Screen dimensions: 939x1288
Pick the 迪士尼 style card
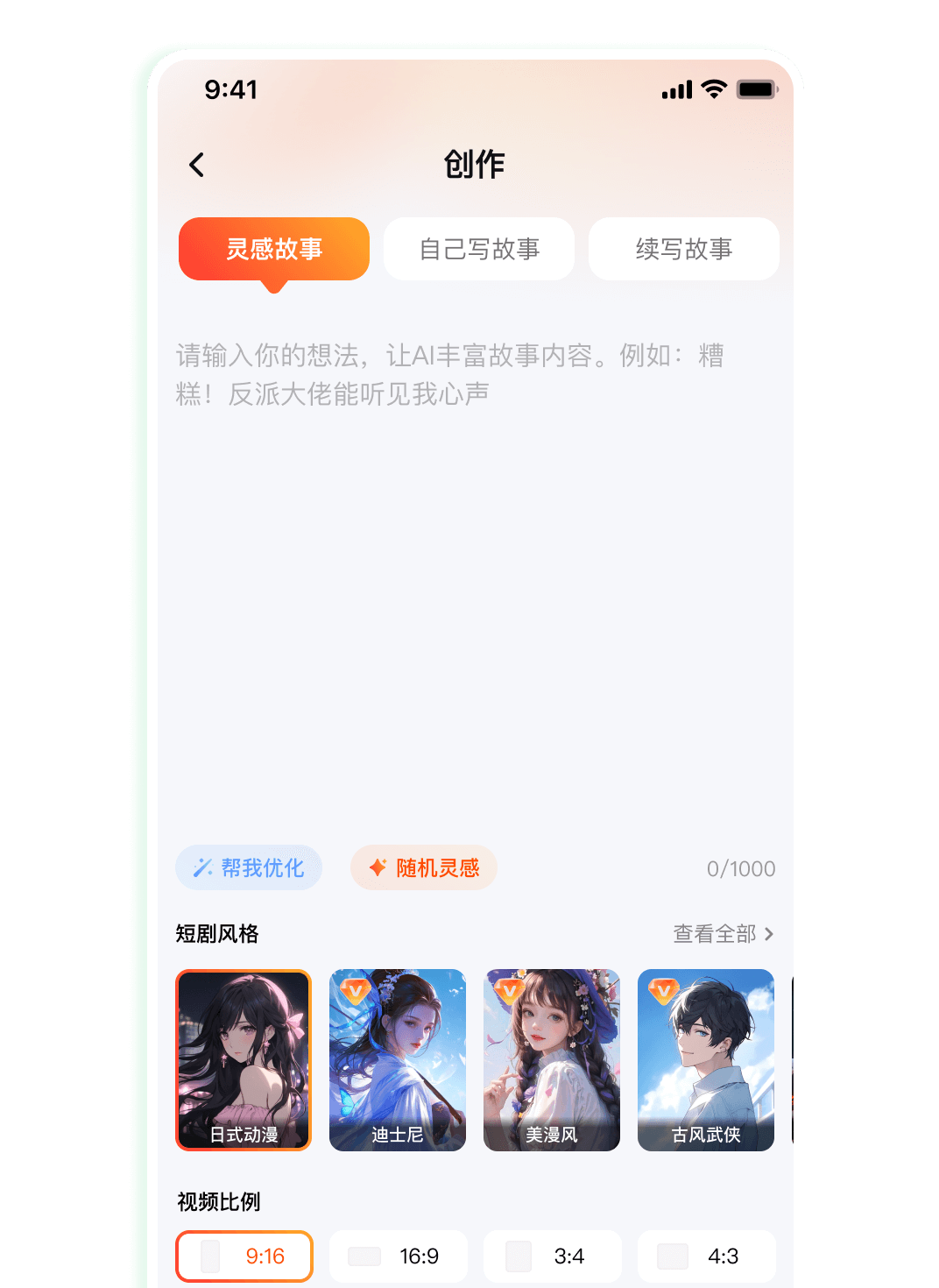398,1059
